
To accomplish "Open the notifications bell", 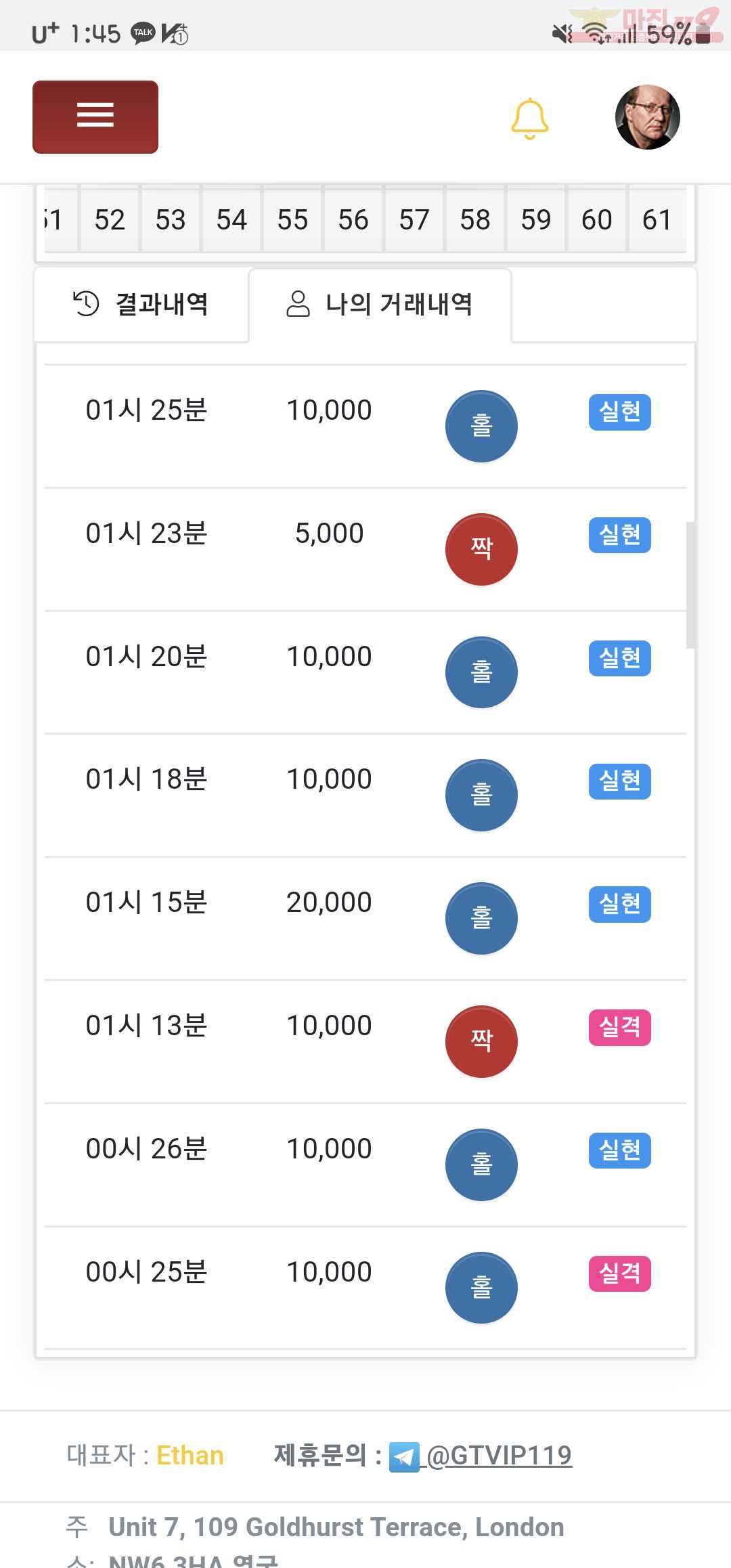I will pyautogui.click(x=529, y=118).
